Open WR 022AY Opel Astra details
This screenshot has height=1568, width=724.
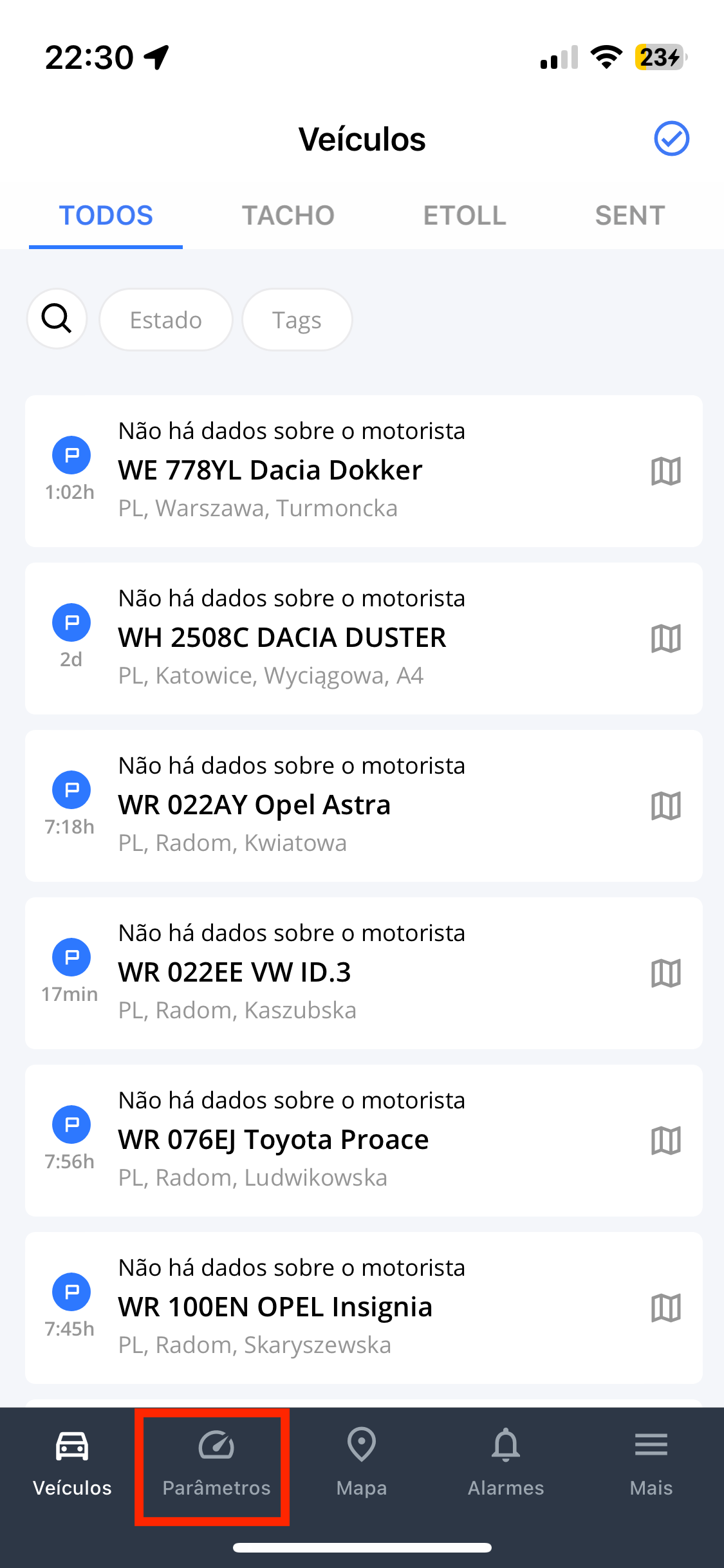click(x=364, y=806)
